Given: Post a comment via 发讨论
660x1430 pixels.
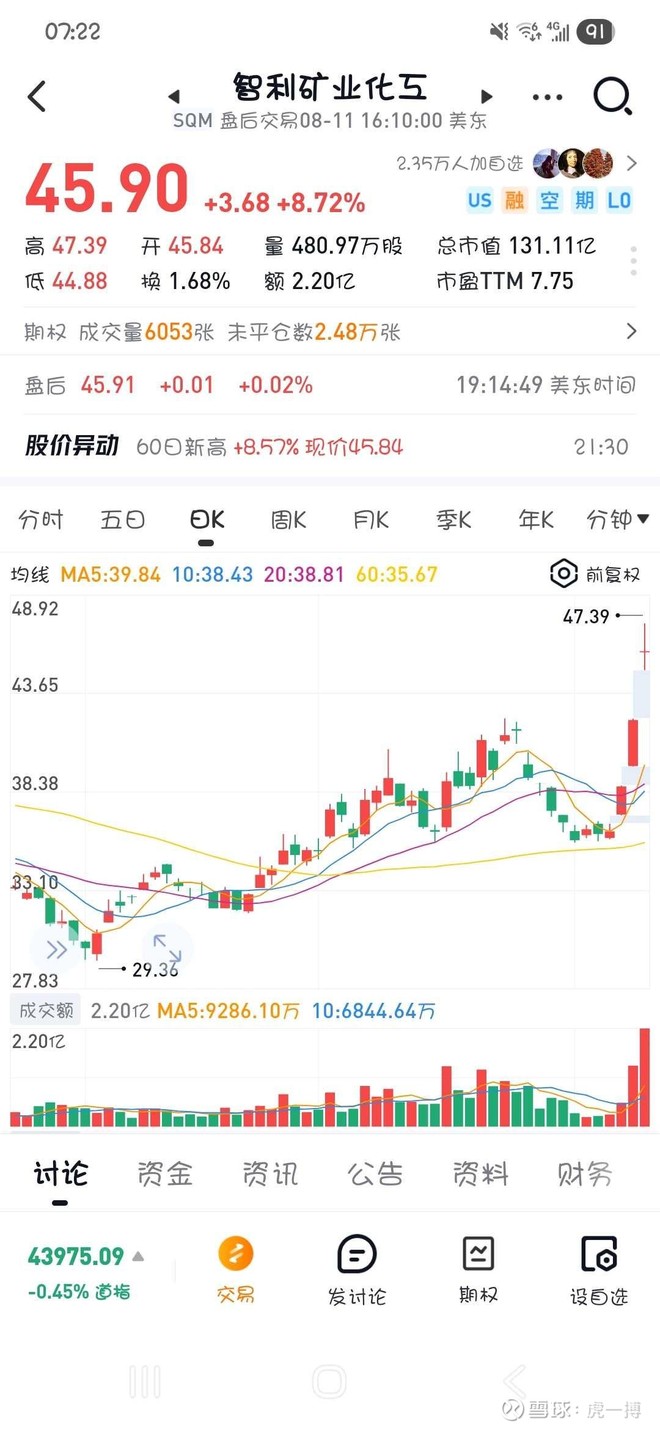Looking at the screenshot, I should pyautogui.click(x=357, y=1270).
